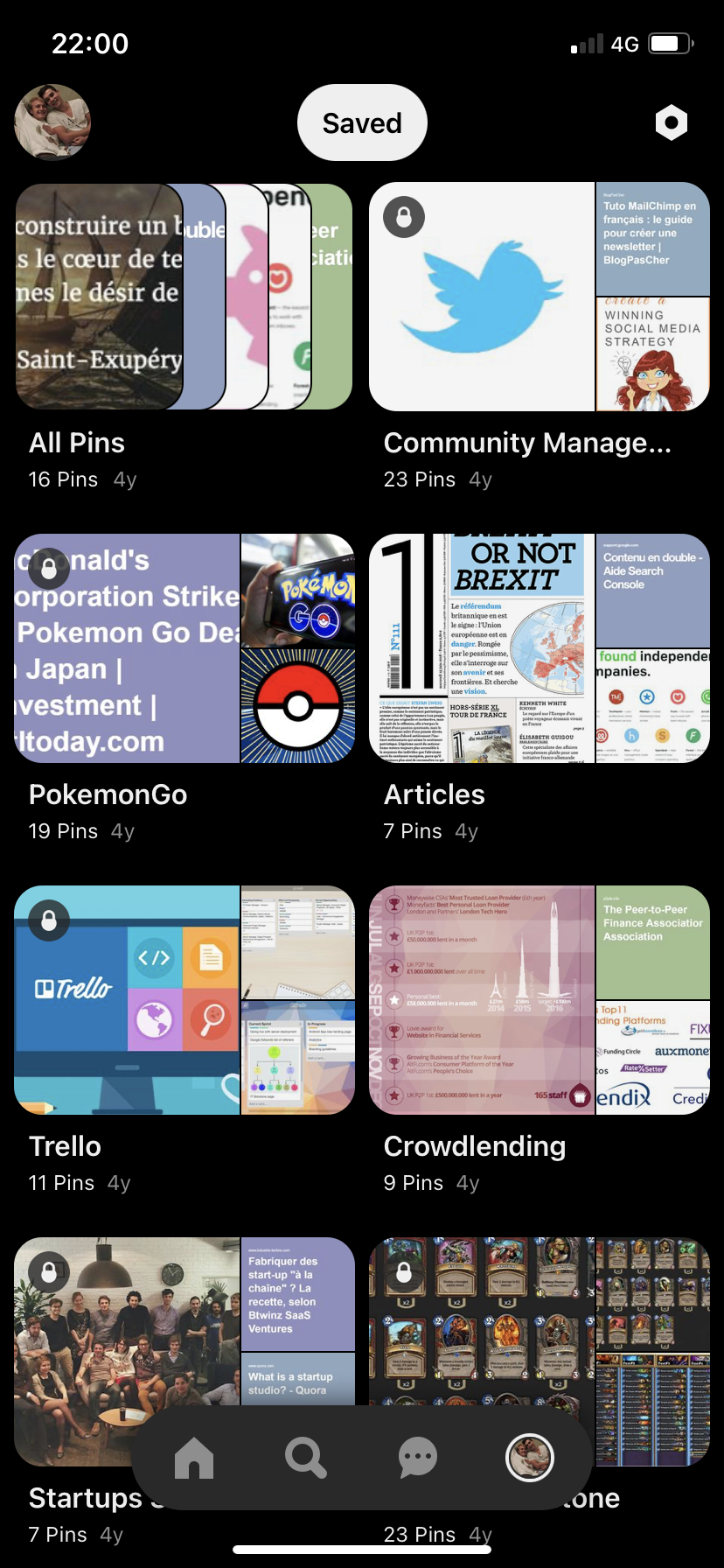
Task: Open the All Pins board
Action: [x=184, y=297]
